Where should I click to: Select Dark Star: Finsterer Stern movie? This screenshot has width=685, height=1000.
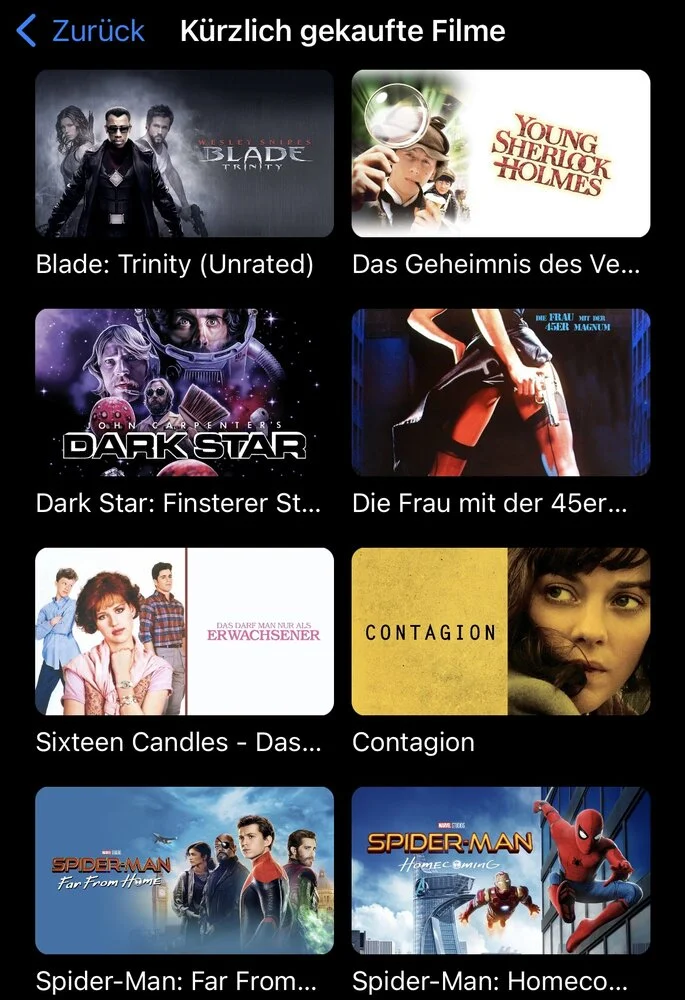(x=184, y=392)
